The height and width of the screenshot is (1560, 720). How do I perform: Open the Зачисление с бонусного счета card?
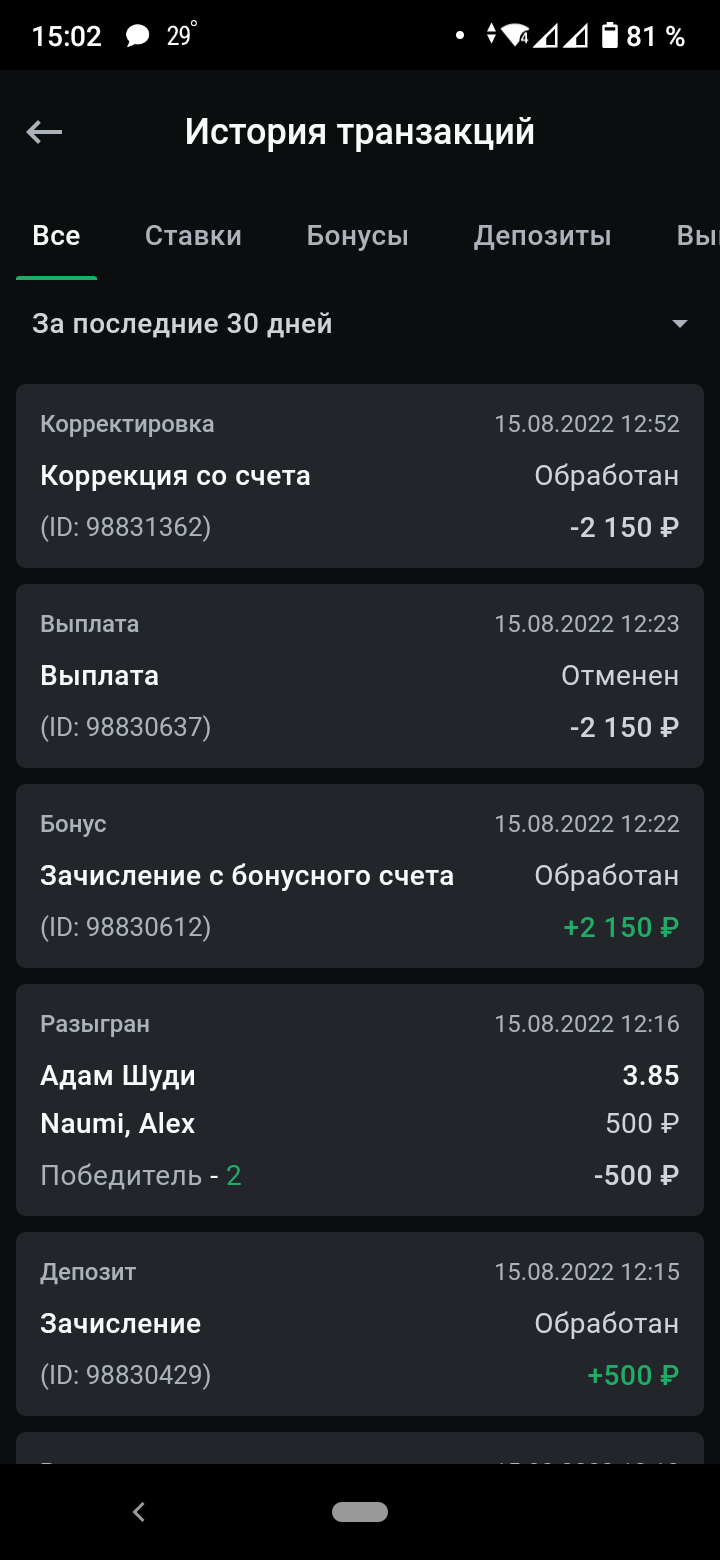(x=360, y=876)
